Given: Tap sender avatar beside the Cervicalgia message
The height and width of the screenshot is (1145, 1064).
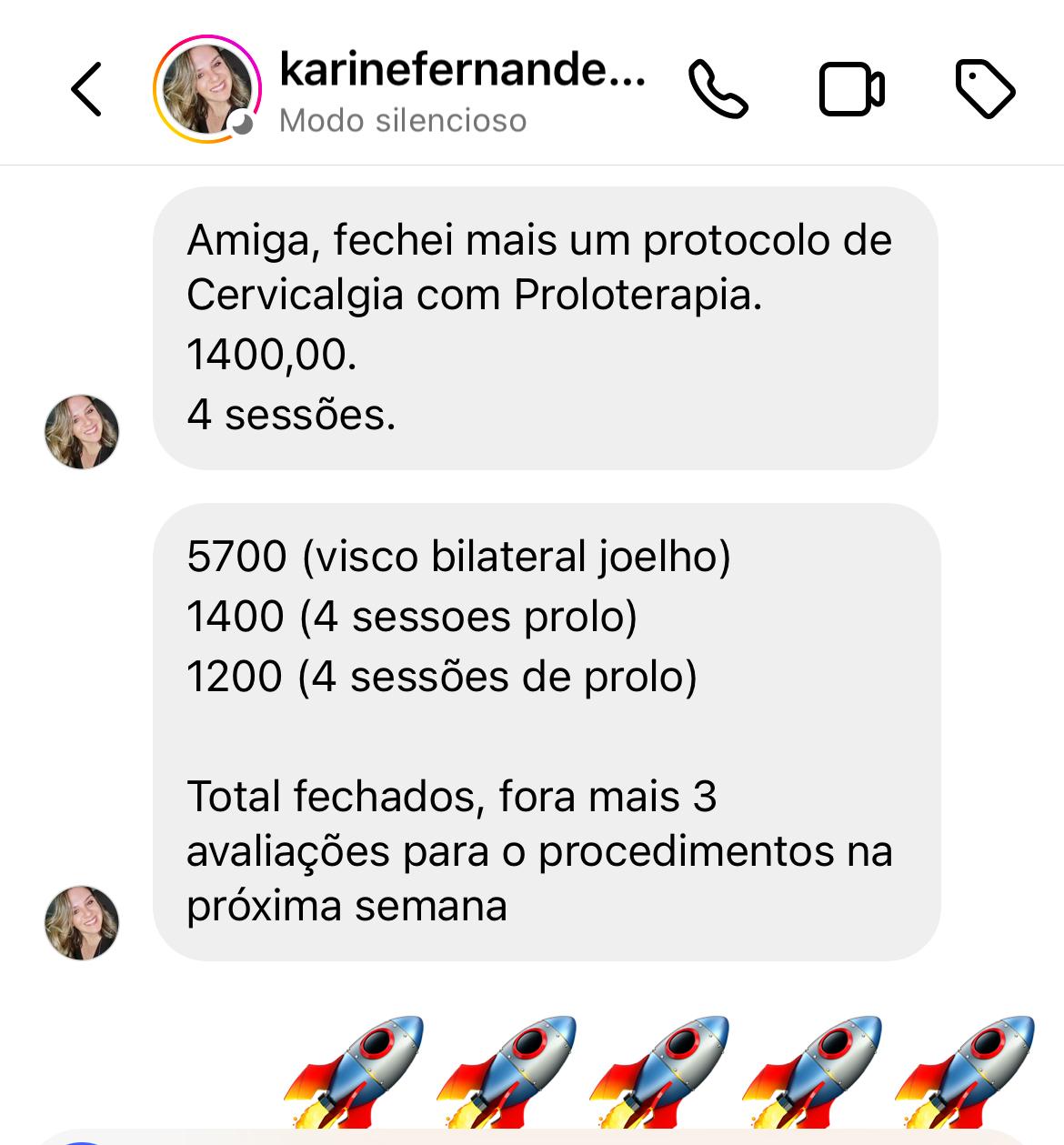Looking at the screenshot, I should 82,432.
